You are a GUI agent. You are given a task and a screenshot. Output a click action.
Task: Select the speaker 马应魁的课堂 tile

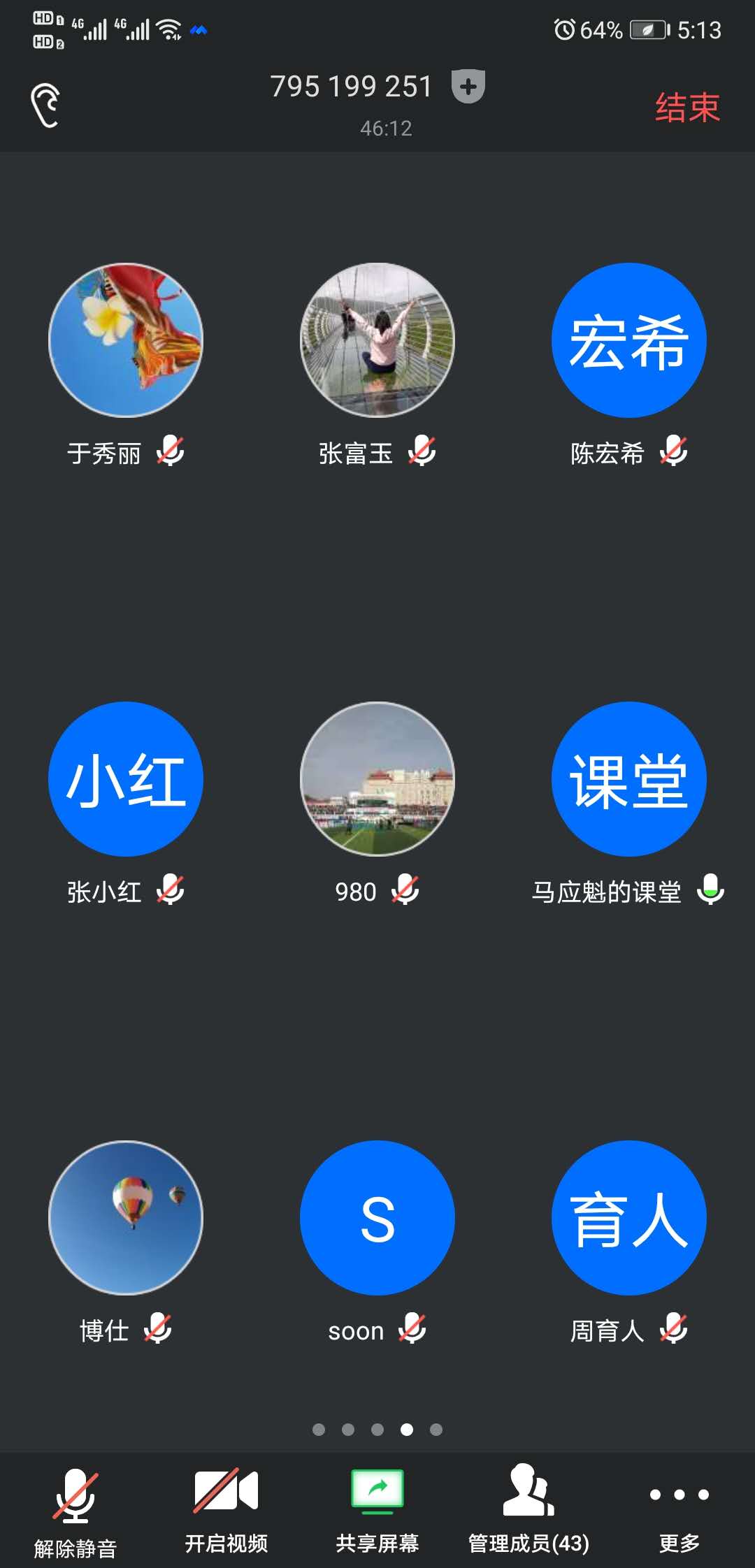click(x=628, y=779)
